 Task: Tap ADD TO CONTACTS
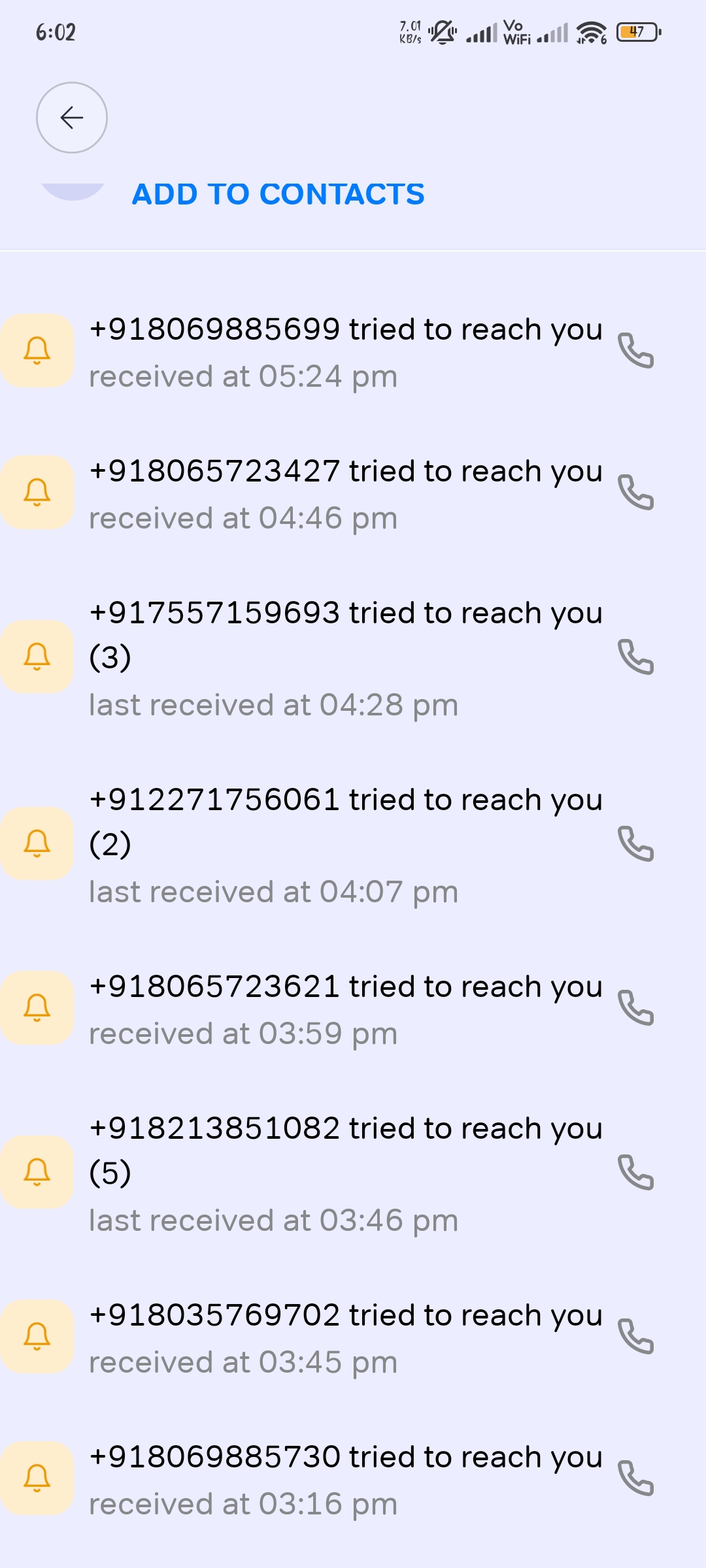(278, 194)
